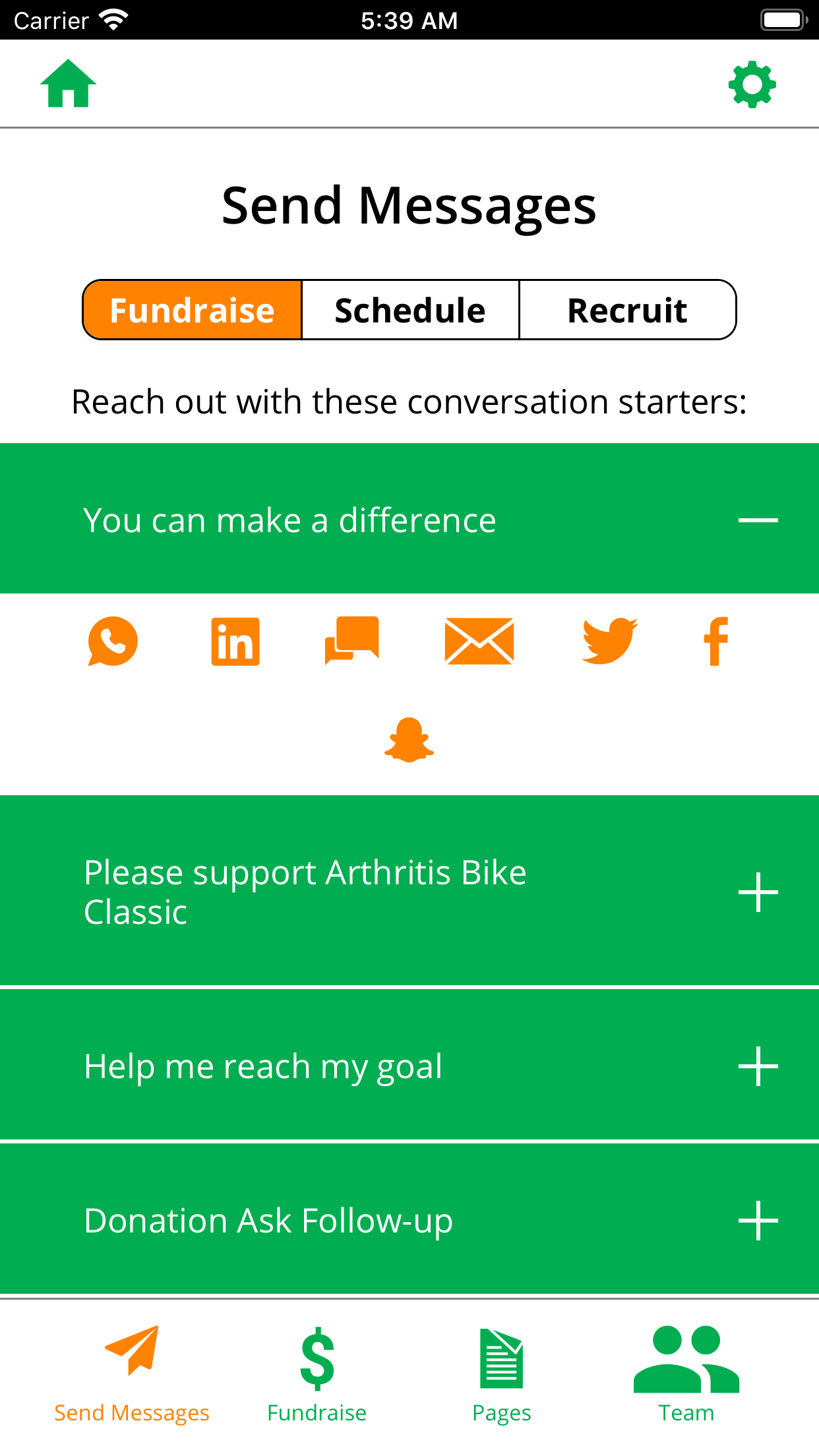Switch to the Fundraise bottom tab
819x1456 pixels.
(x=317, y=1372)
